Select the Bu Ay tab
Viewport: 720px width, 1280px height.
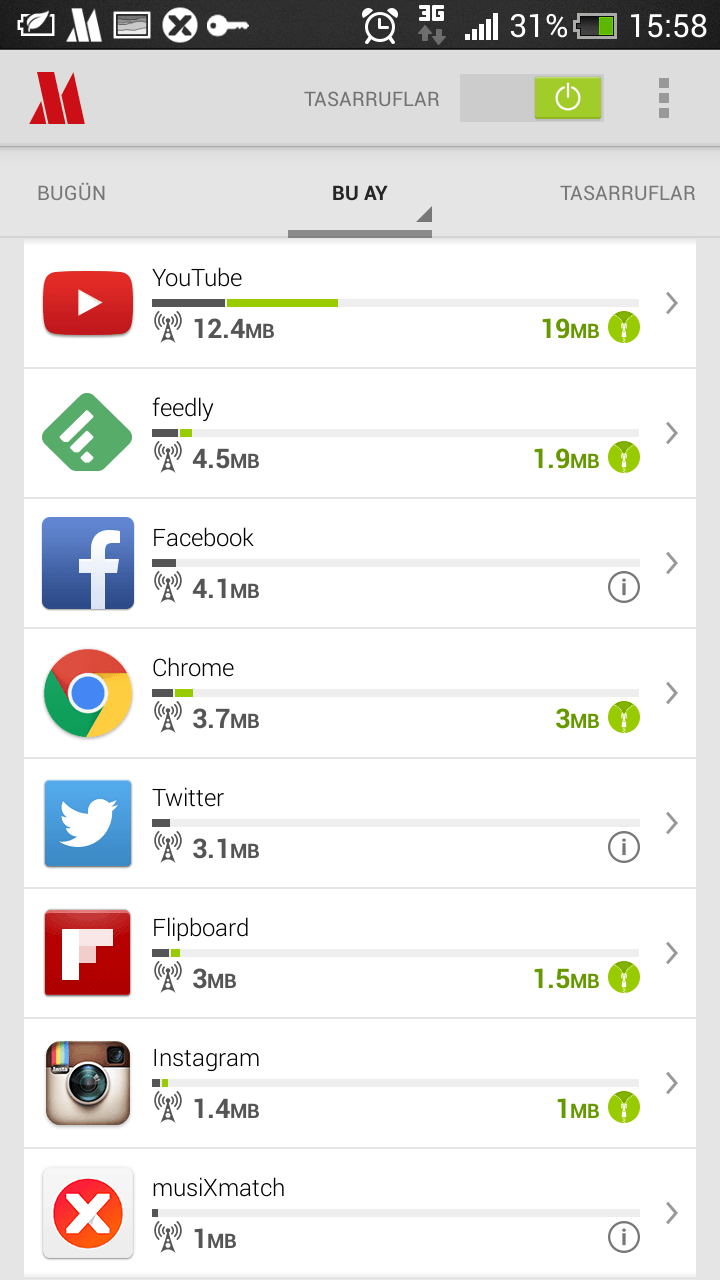click(x=360, y=193)
